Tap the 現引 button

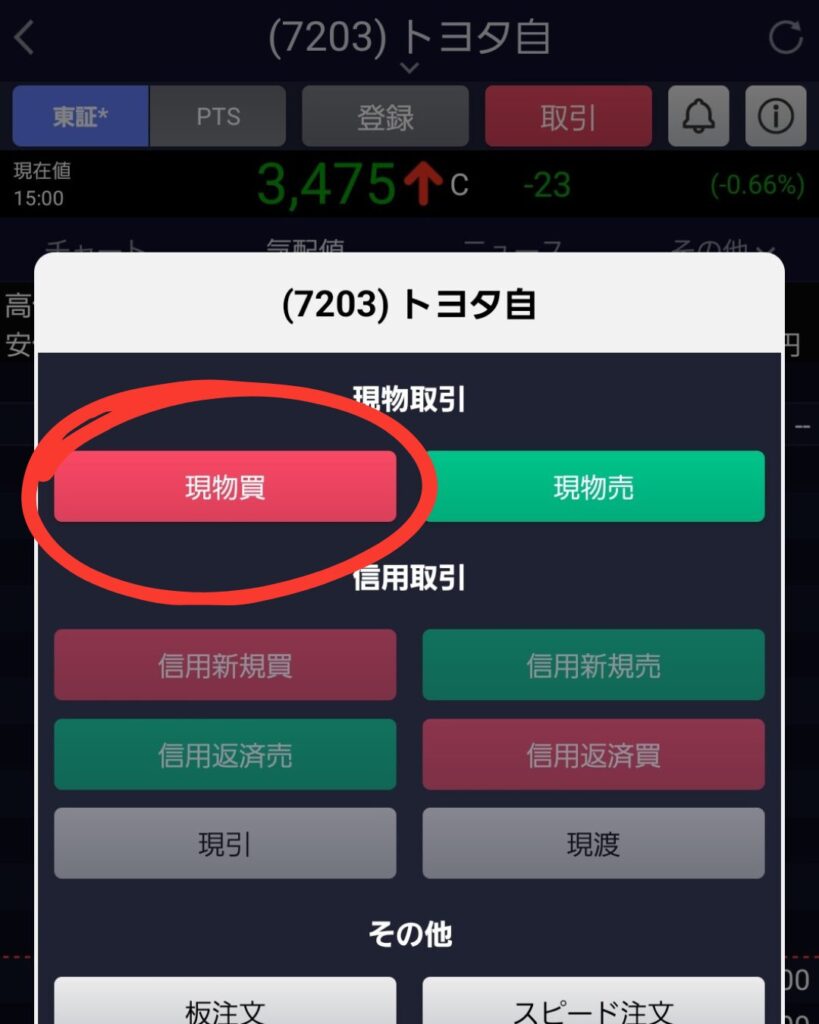click(x=225, y=844)
